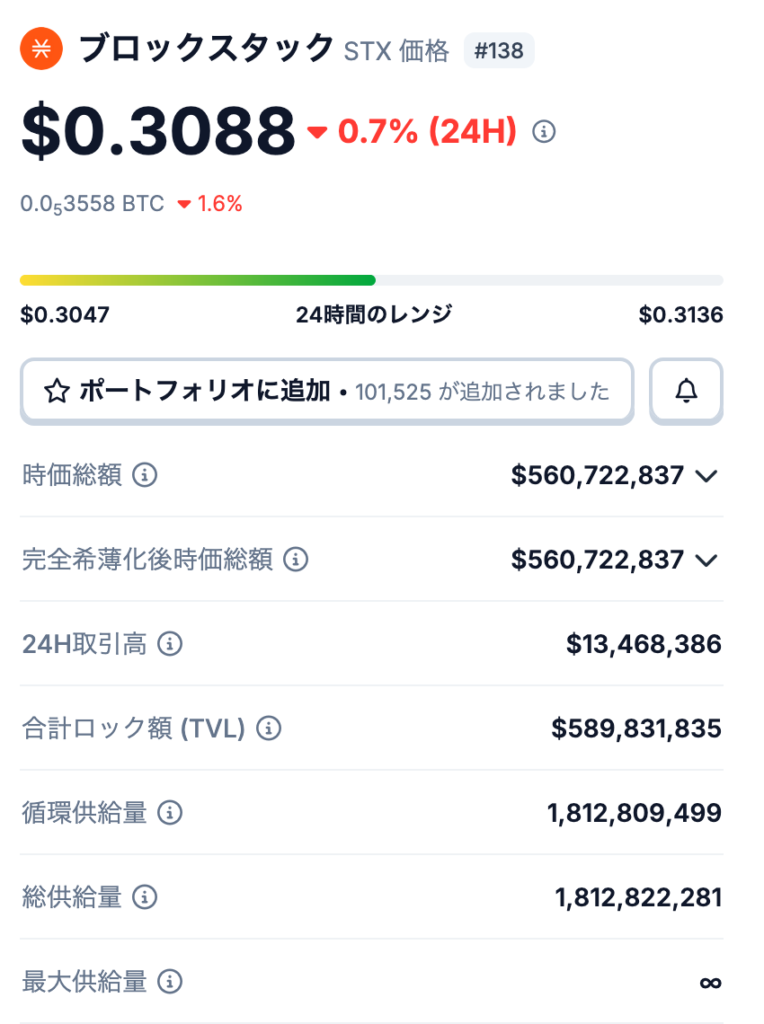Click the red down triangle beside 1.6%
764x1024 pixels.
[185, 204]
